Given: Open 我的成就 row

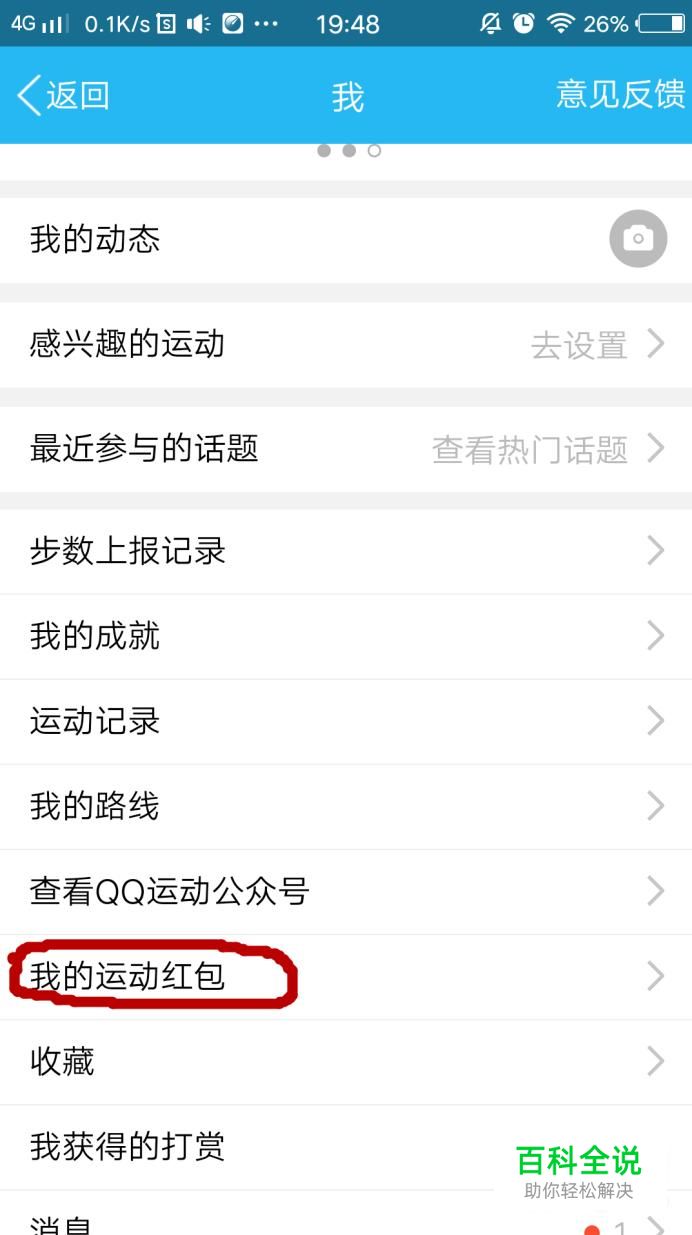Looking at the screenshot, I should (x=346, y=636).
